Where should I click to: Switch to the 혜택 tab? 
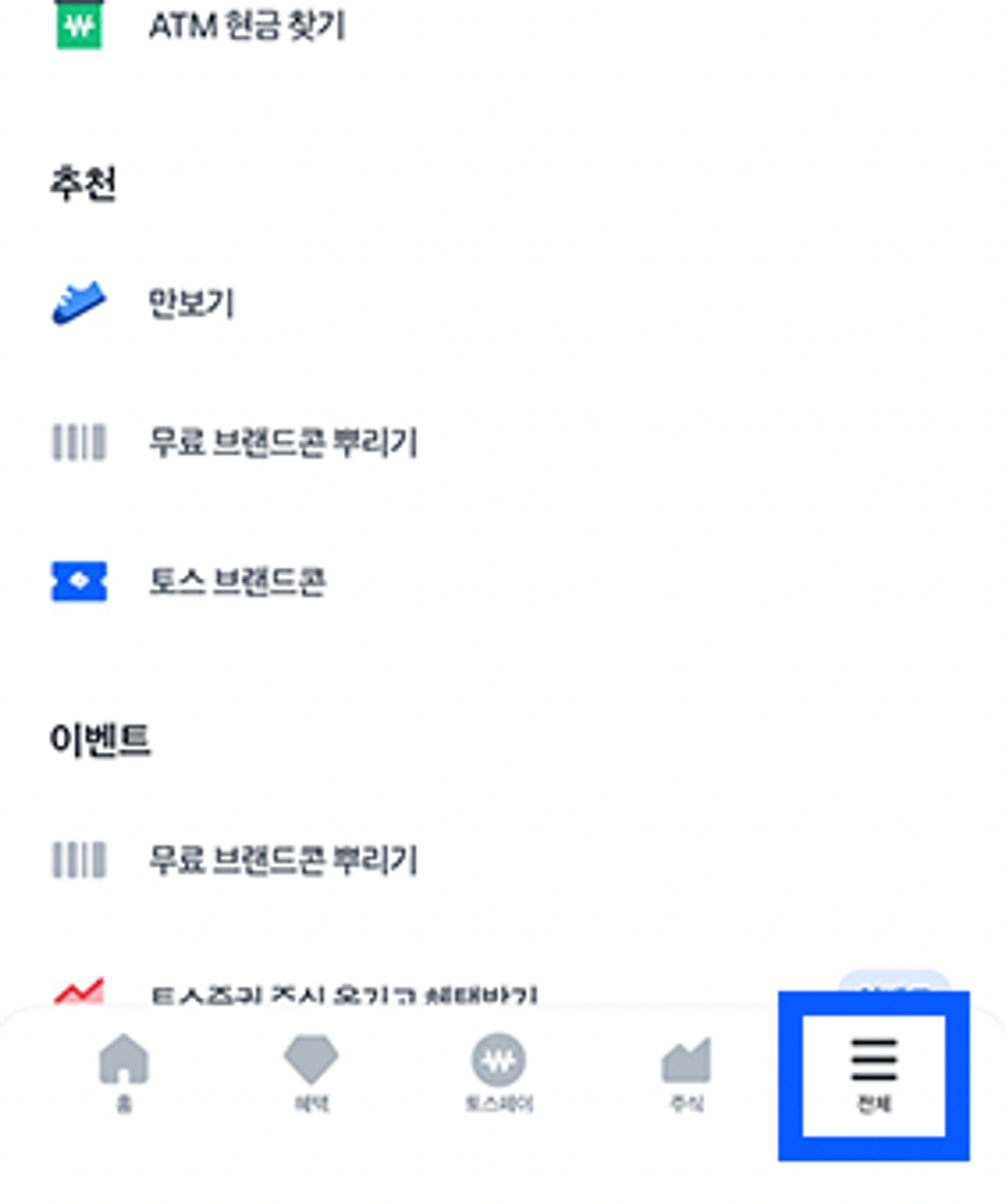pyautogui.click(x=311, y=1072)
